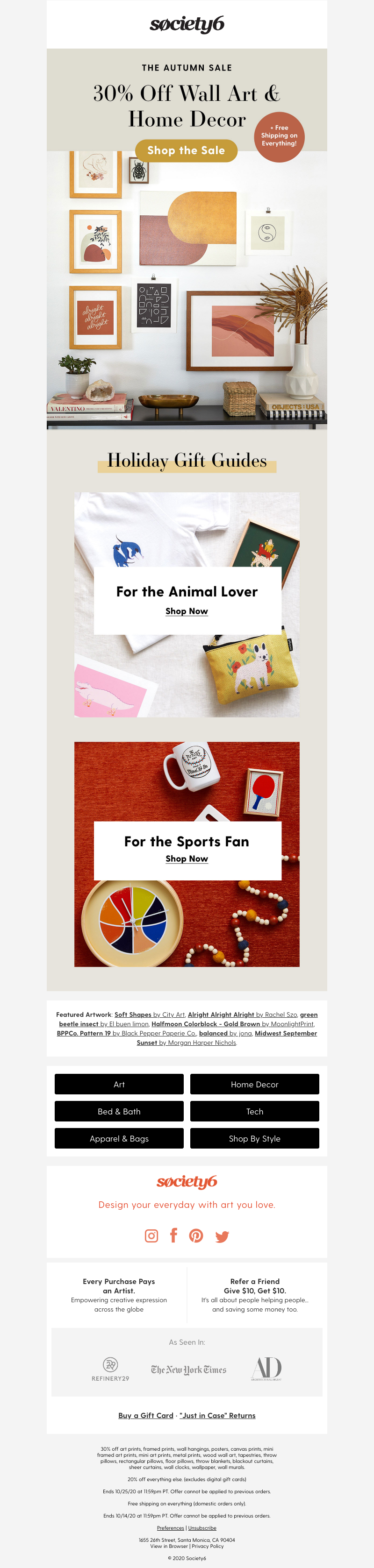The image size is (374, 1568).
Task: Tap the Shop the Sale button
Action: (186, 150)
